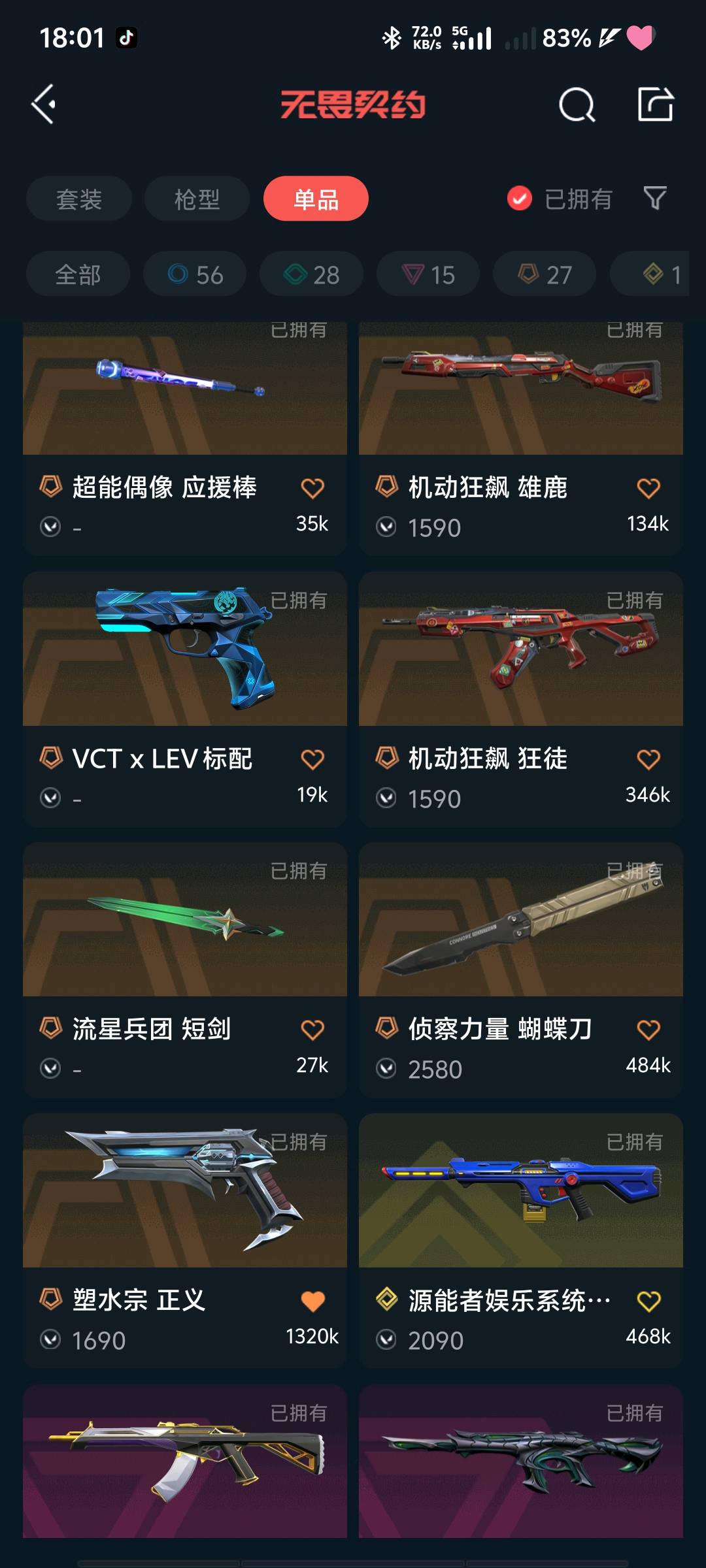Tap the share icon in the header

tap(656, 105)
